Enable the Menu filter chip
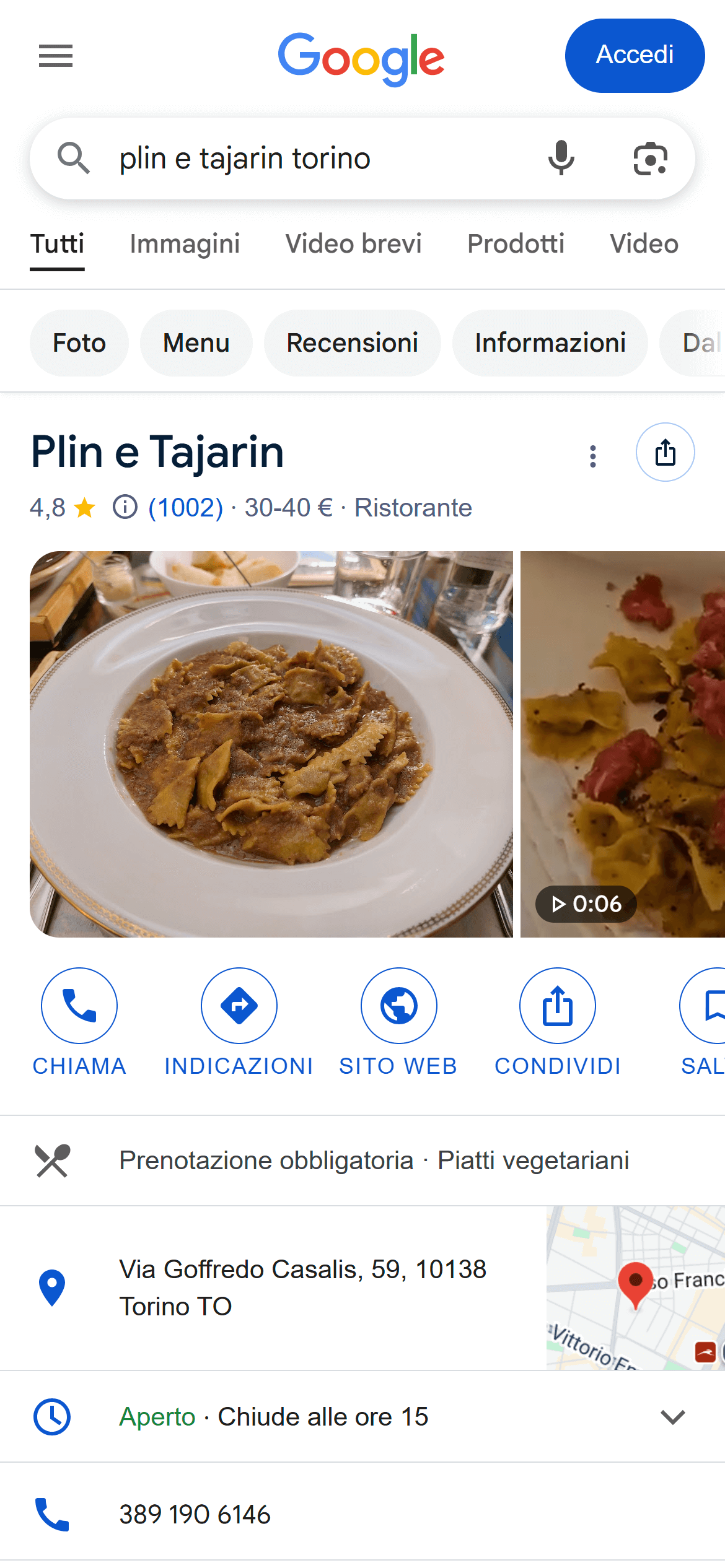 point(196,342)
